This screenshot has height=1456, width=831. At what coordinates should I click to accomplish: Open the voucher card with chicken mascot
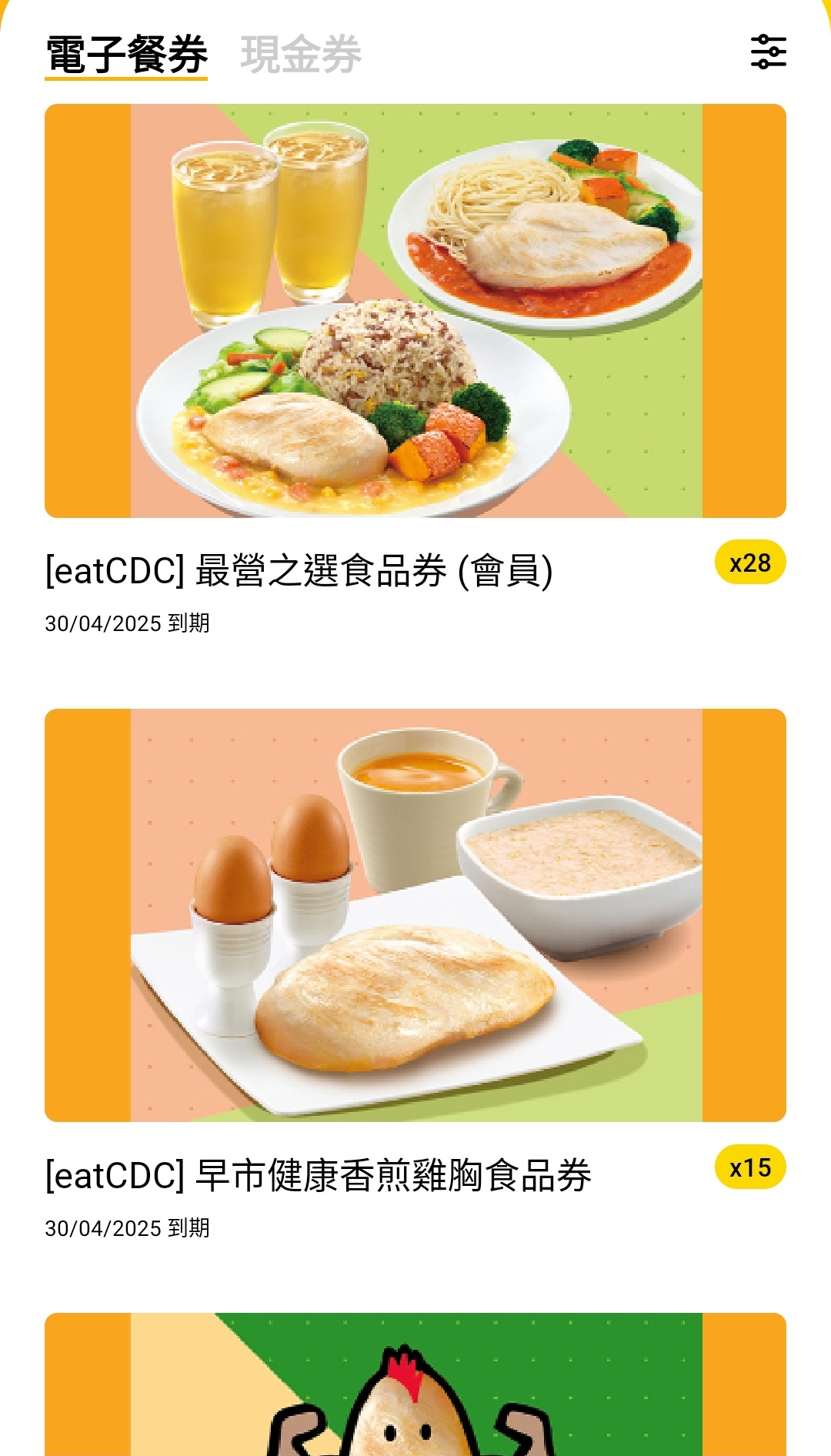click(x=415, y=1384)
